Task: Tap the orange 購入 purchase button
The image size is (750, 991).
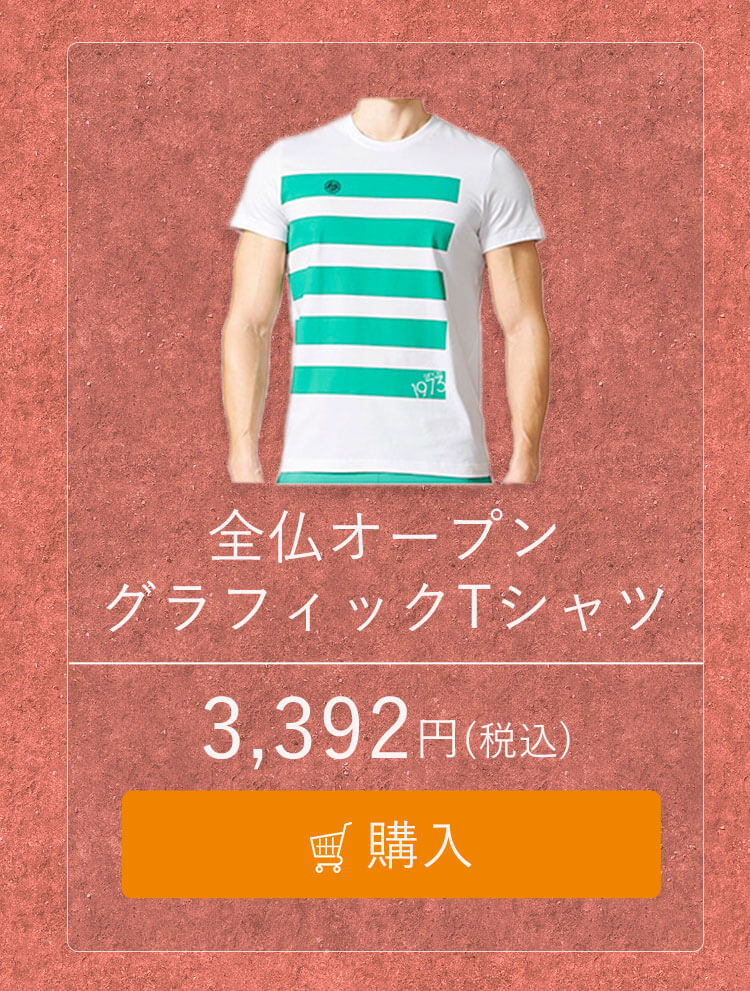Action: coord(391,844)
